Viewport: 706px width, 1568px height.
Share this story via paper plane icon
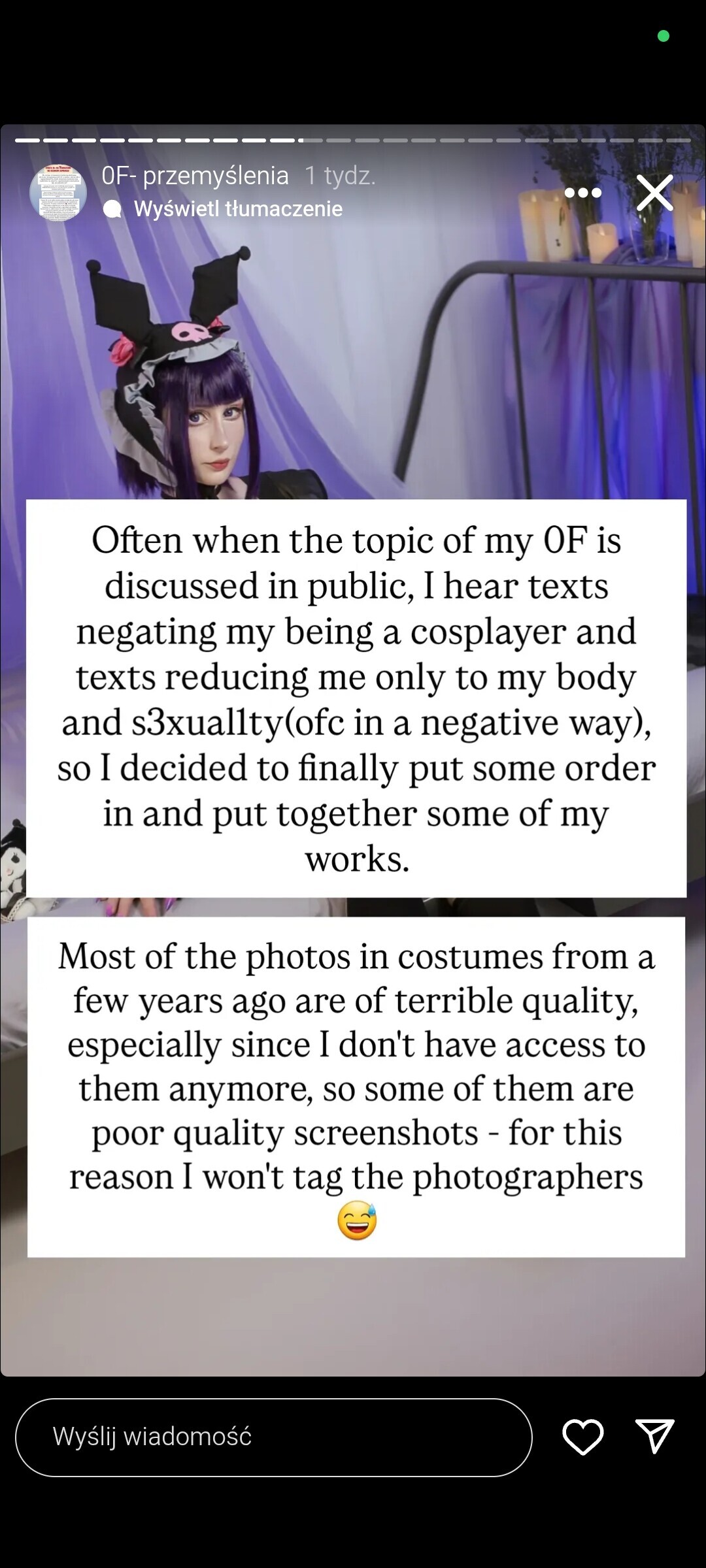(x=654, y=1437)
